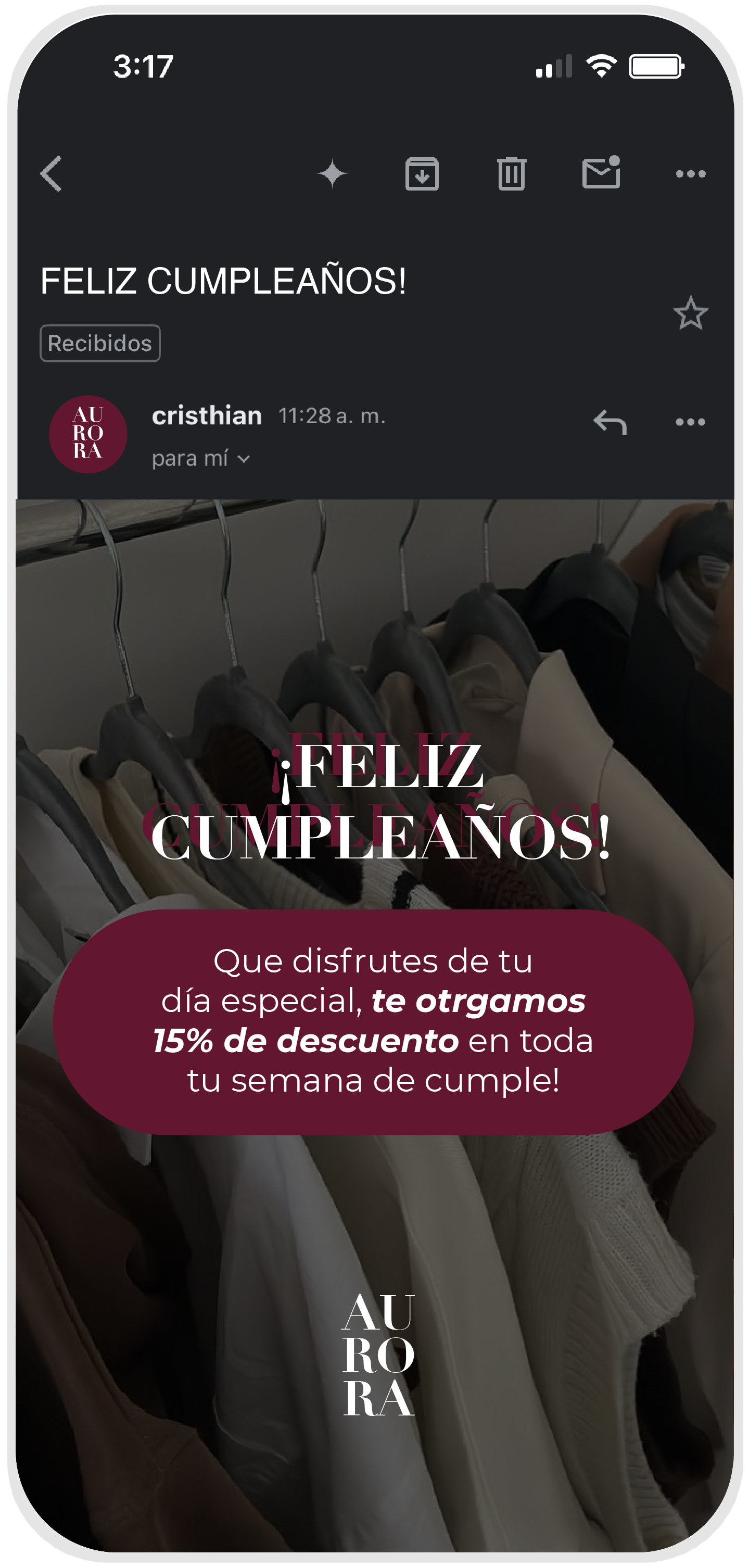The image size is (749, 1568).
Task: Go back to the inbox
Action: pos(51,173)
